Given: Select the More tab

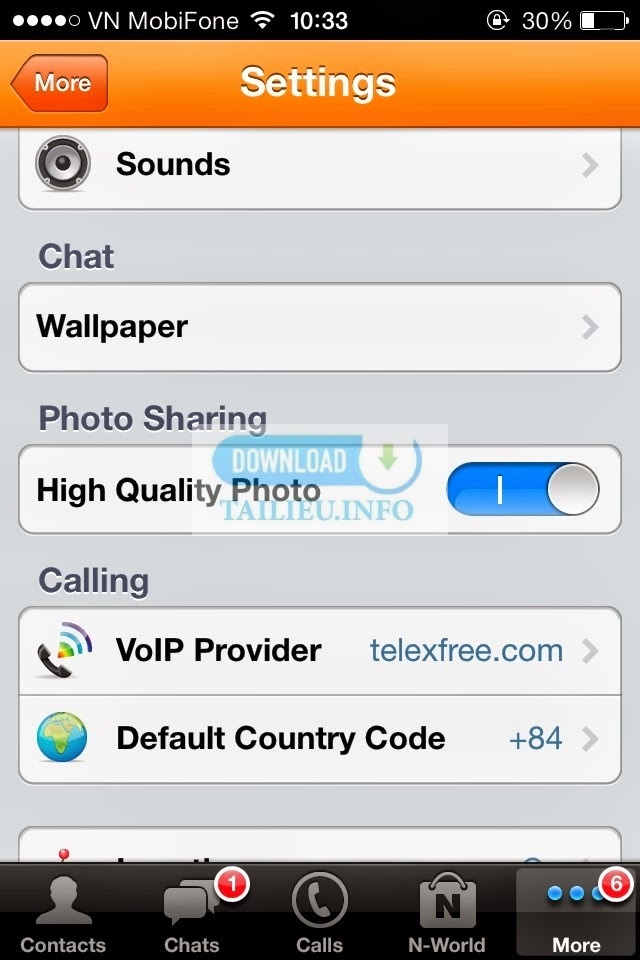Looking at the screenshot, I should pyautogui.click(x=576, y=912).
